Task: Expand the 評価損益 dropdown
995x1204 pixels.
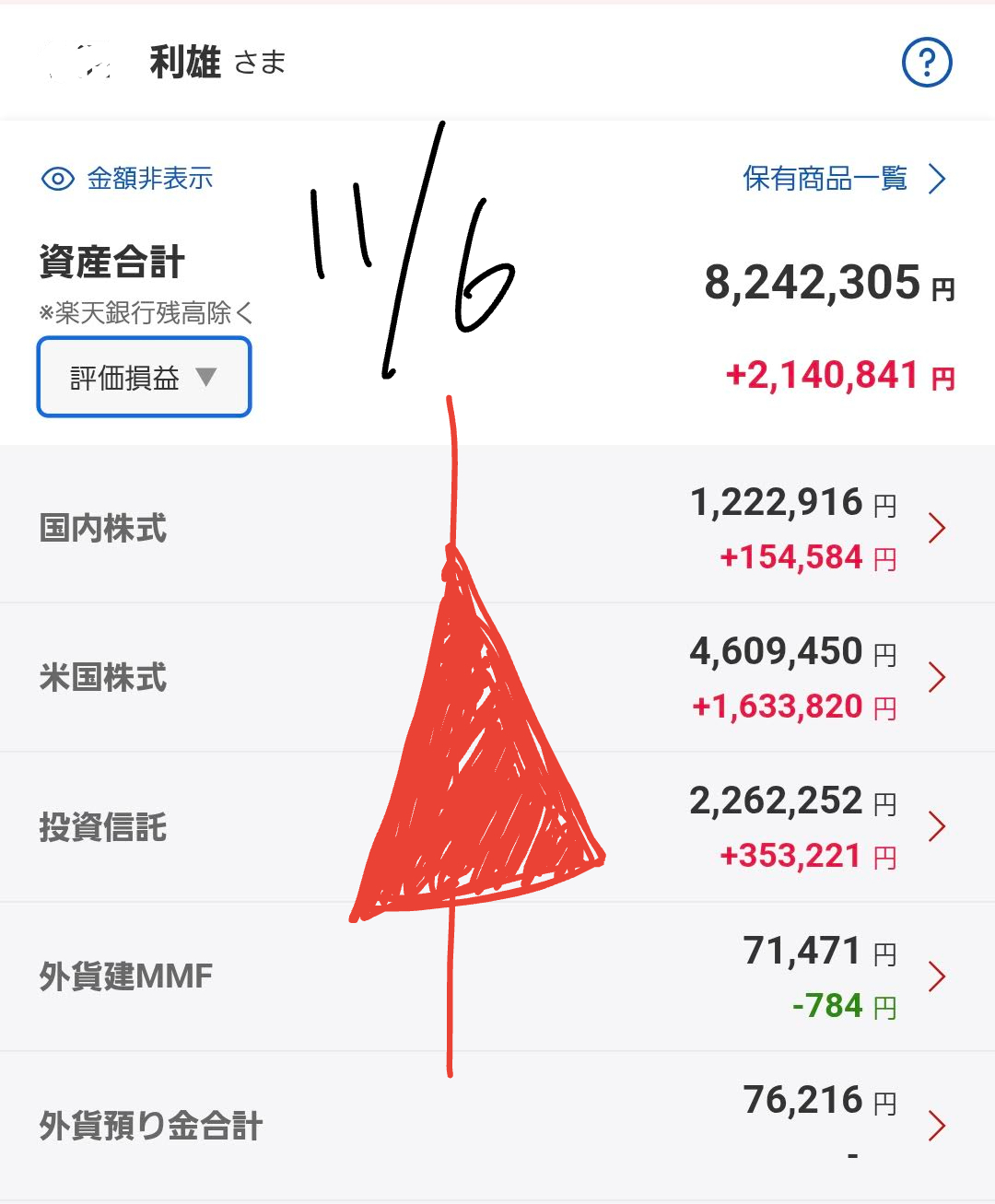Action: pyautogui.click(x=144, y=378)
